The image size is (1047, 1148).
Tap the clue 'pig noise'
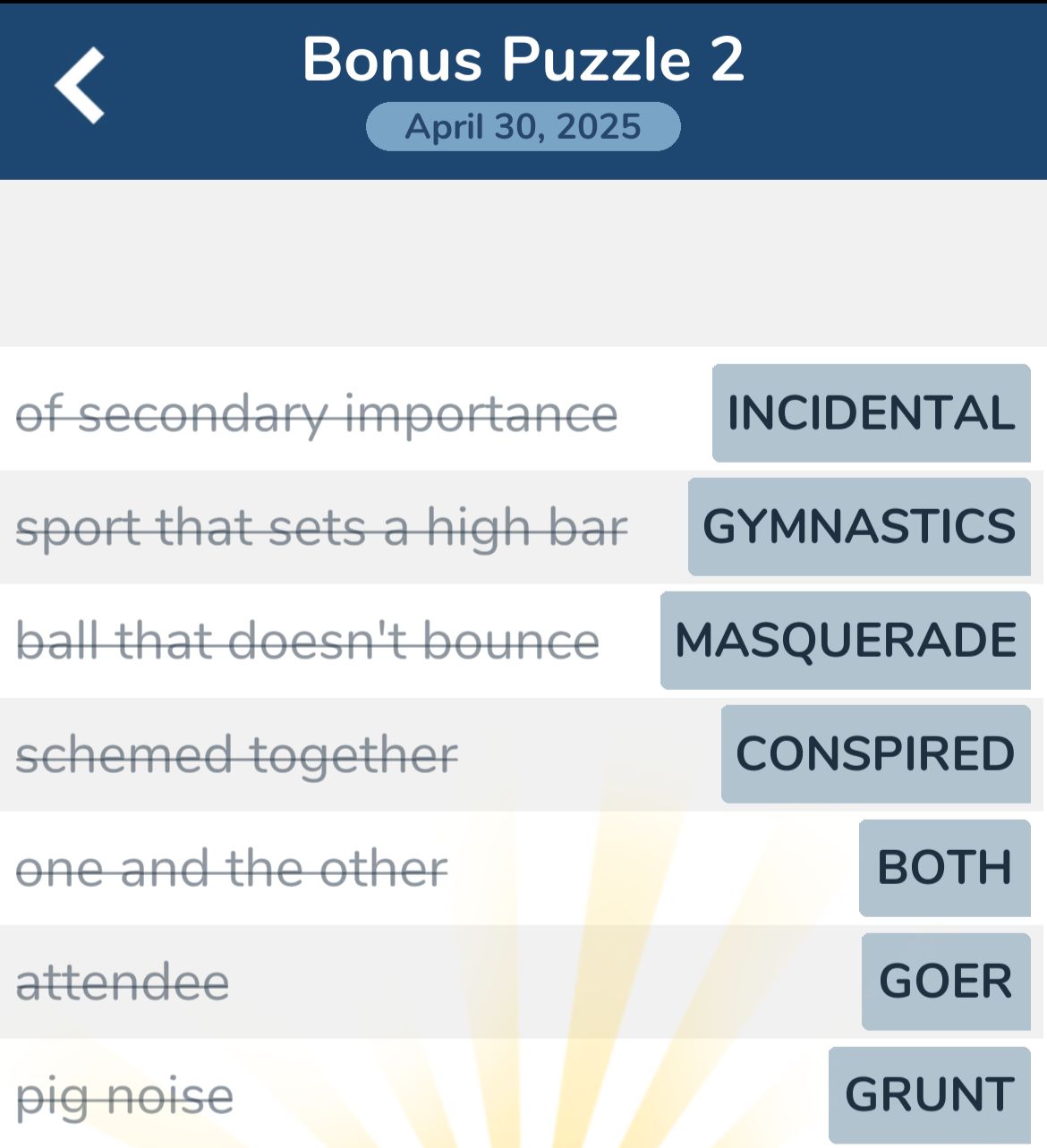click(125, 1093)
